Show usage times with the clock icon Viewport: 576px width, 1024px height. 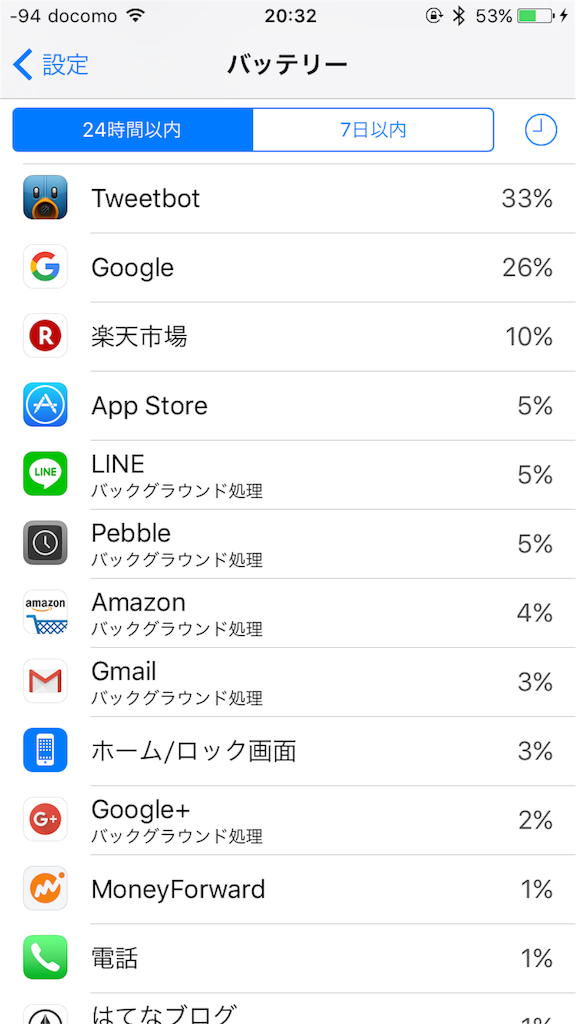(541, 130)
